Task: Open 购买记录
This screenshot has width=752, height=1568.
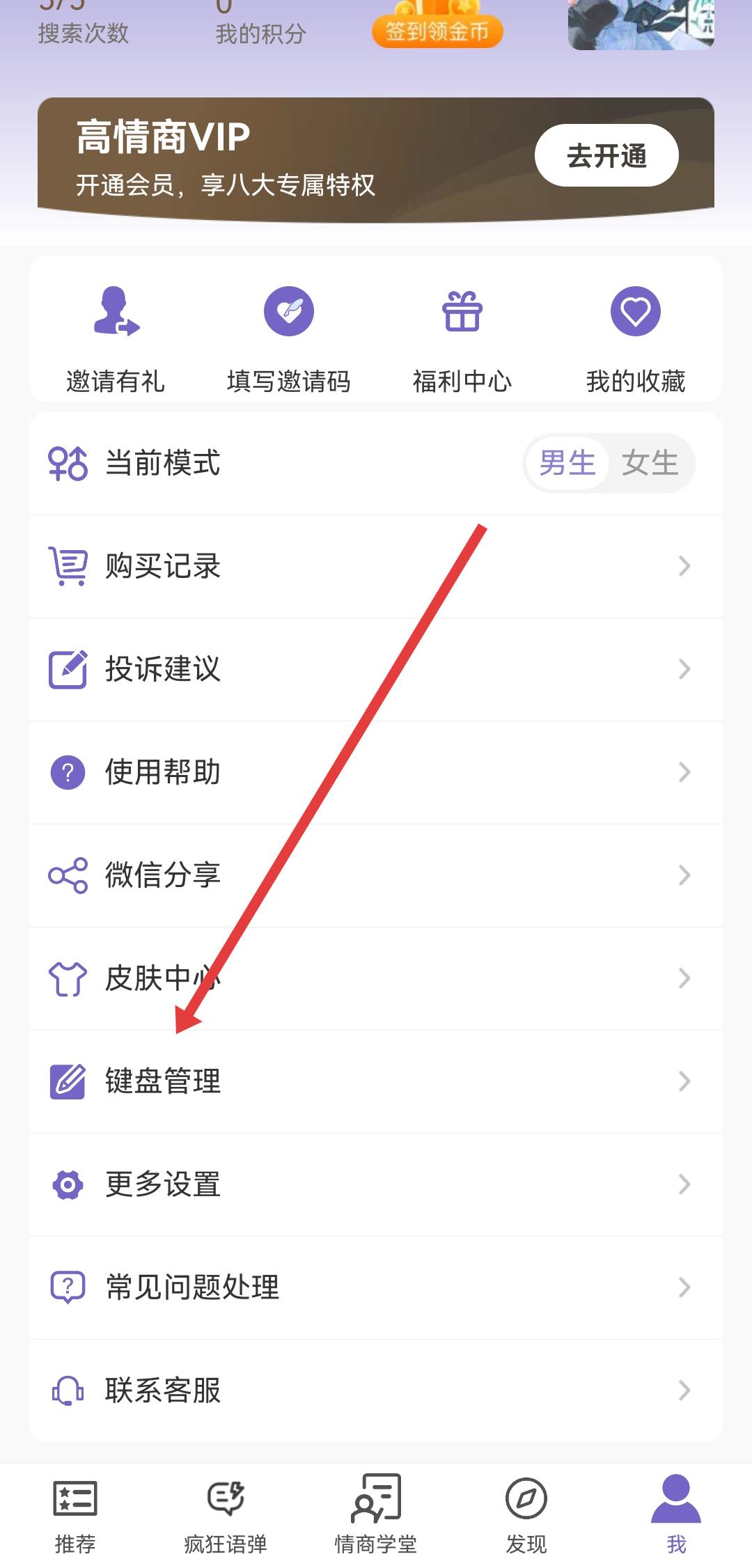Action: 376,566
